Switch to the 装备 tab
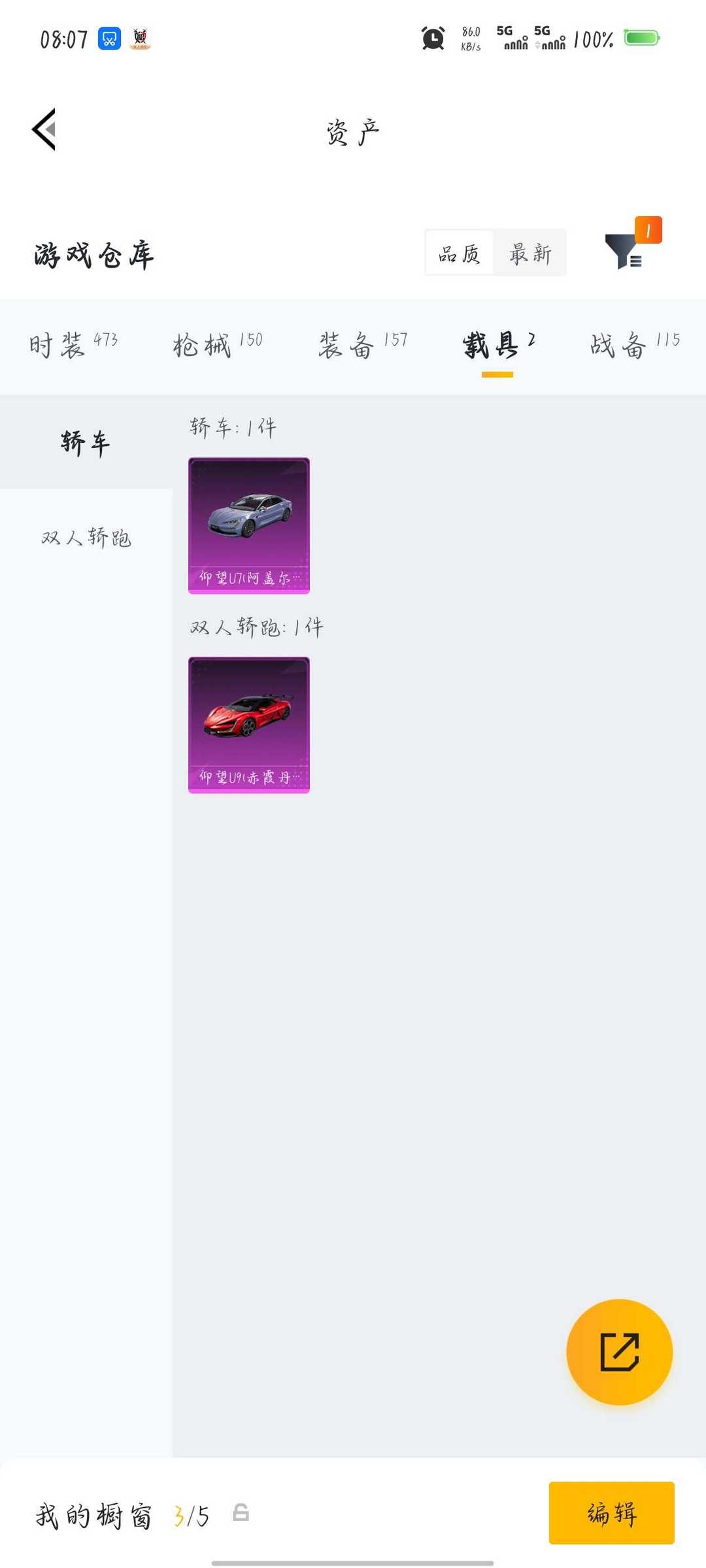Image resolution: width=706 pixels, height=1568 pixels. [x=362, y=344]
